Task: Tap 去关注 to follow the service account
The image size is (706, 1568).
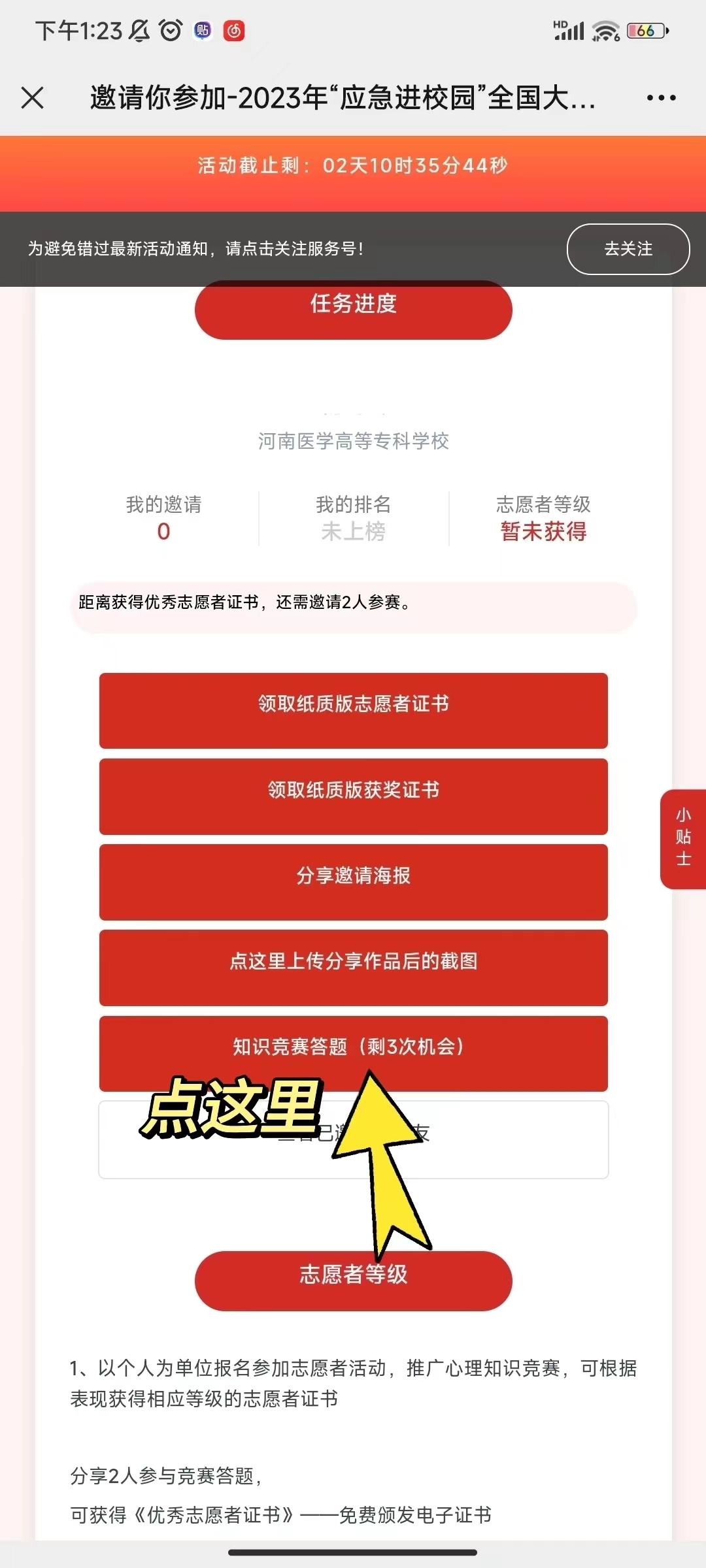Action: [x=628, y=249]
